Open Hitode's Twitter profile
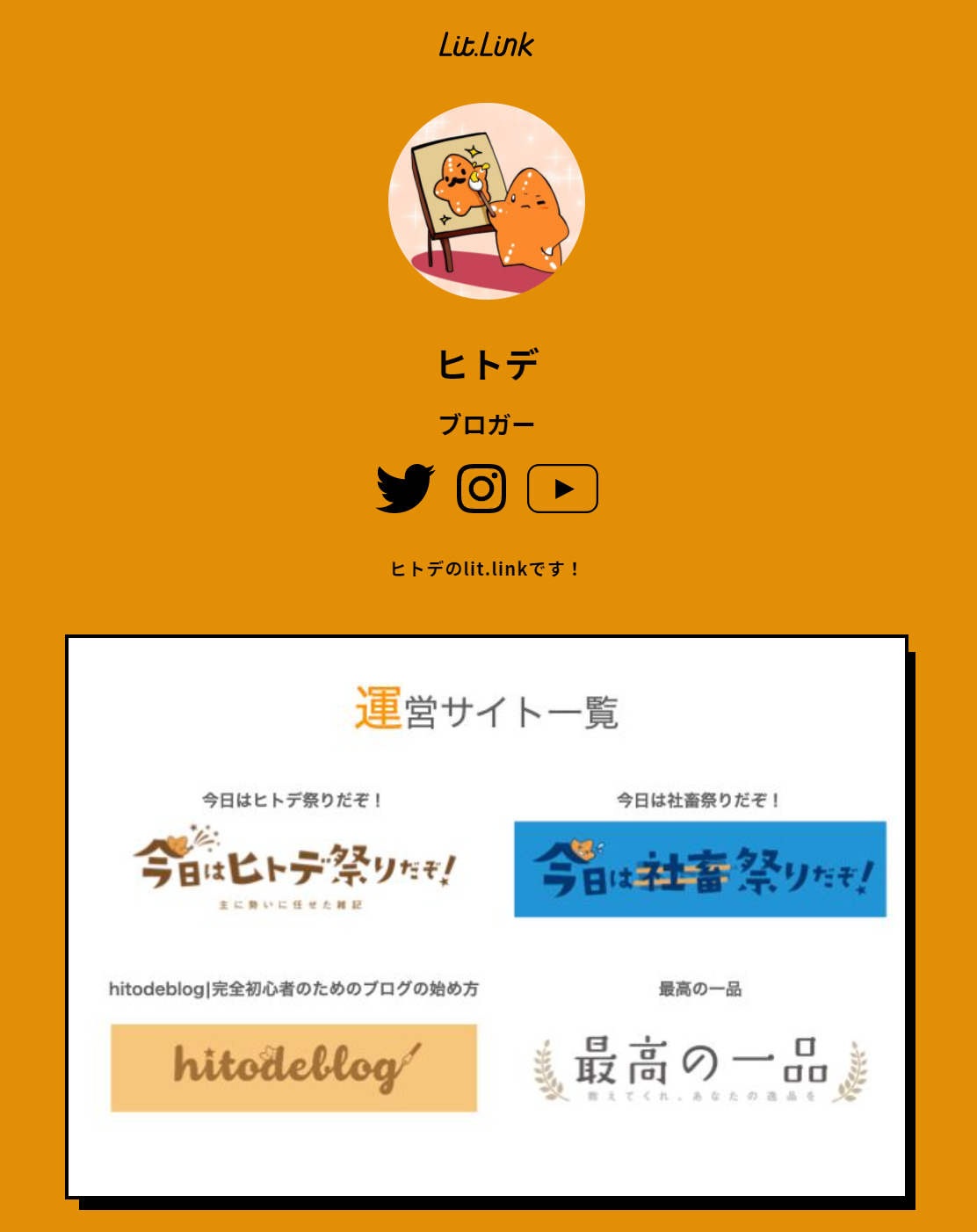This screenshot has width=977, height=1232. 405,489
